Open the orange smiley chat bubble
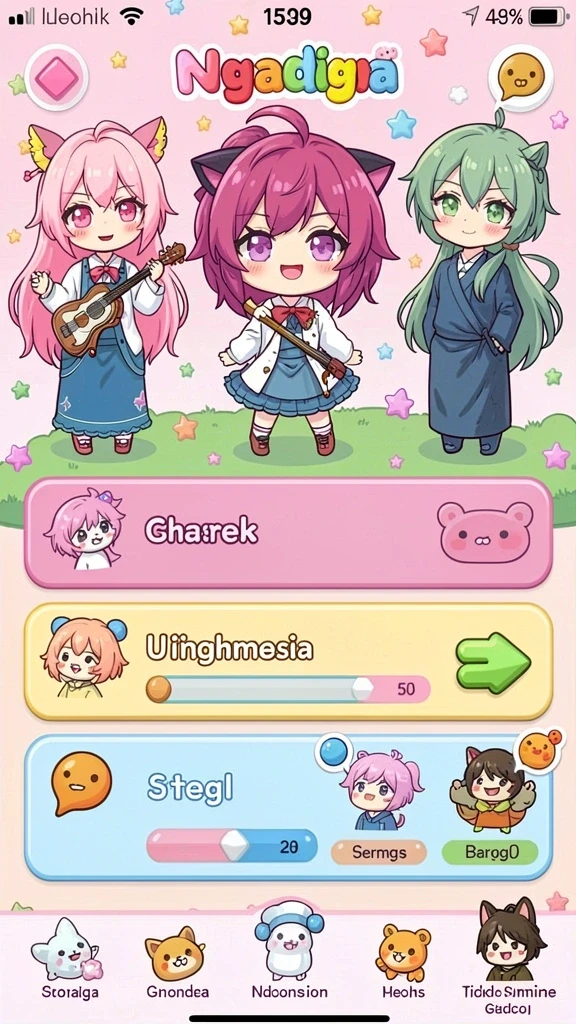The image size is (576, 1024). click(x=520, y=78)
